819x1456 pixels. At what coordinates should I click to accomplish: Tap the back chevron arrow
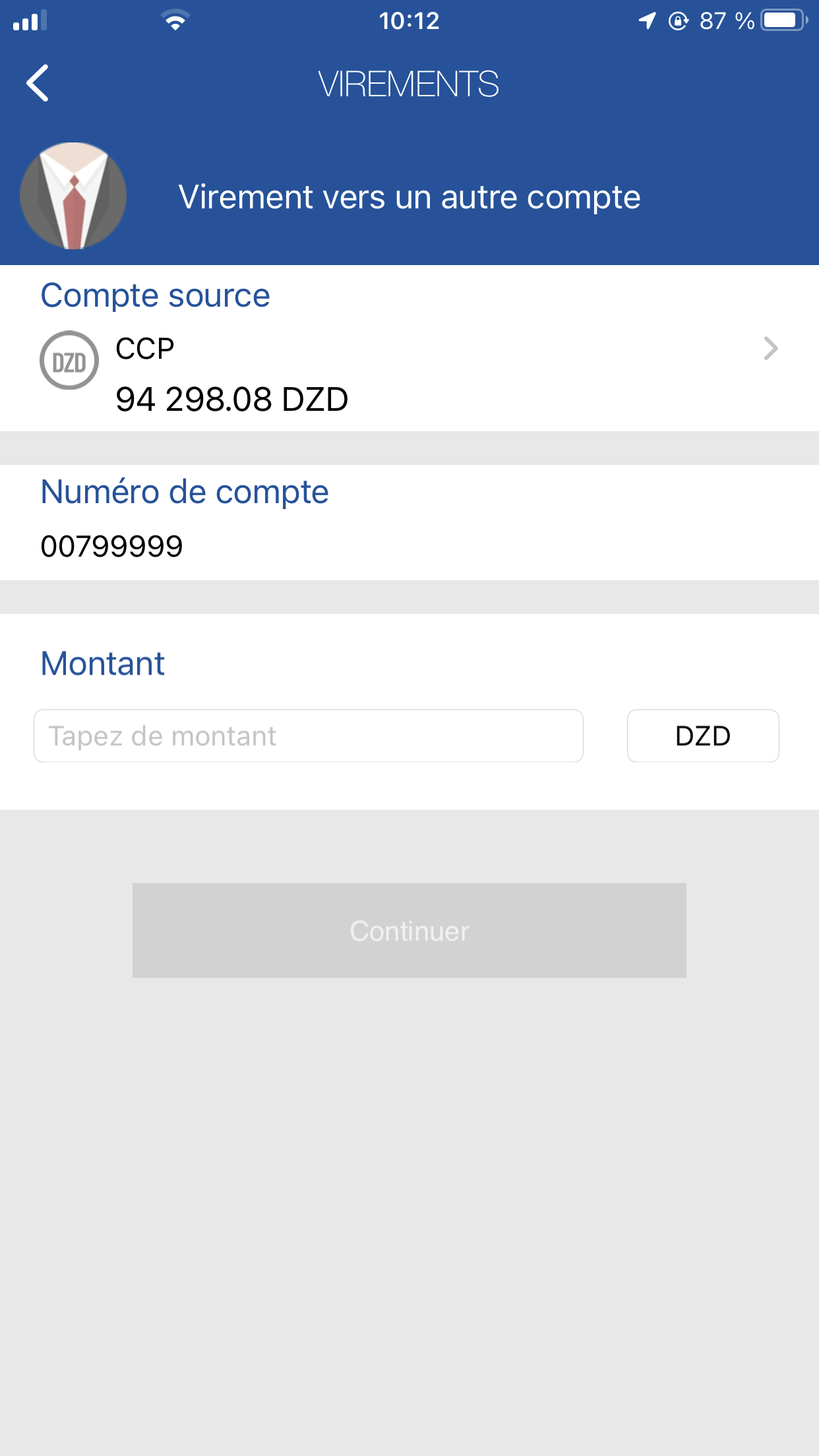[38, 83]
